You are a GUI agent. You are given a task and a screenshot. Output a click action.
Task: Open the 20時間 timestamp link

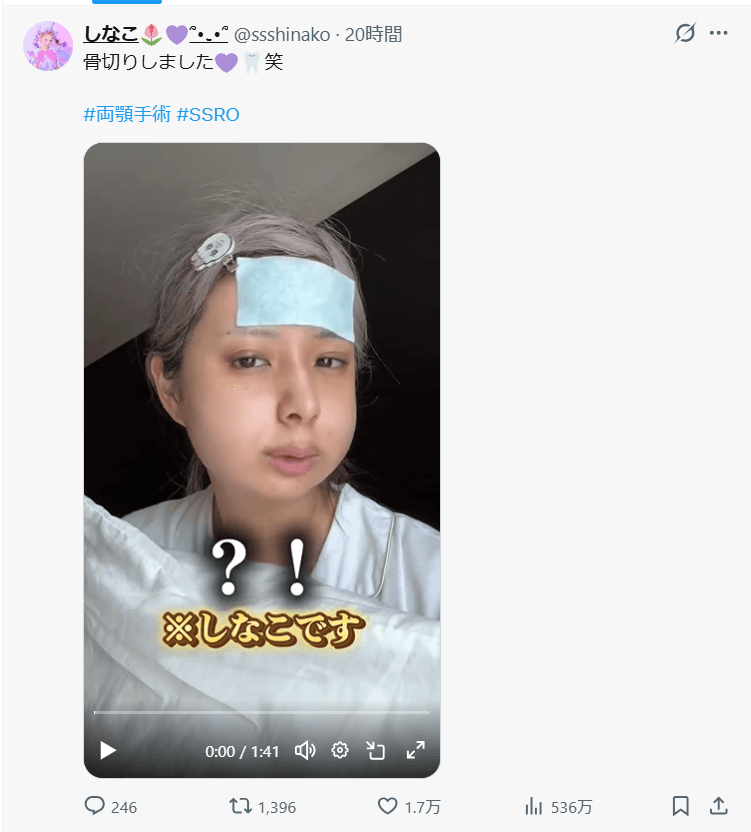pyautogui.click(x=373, y=35)
